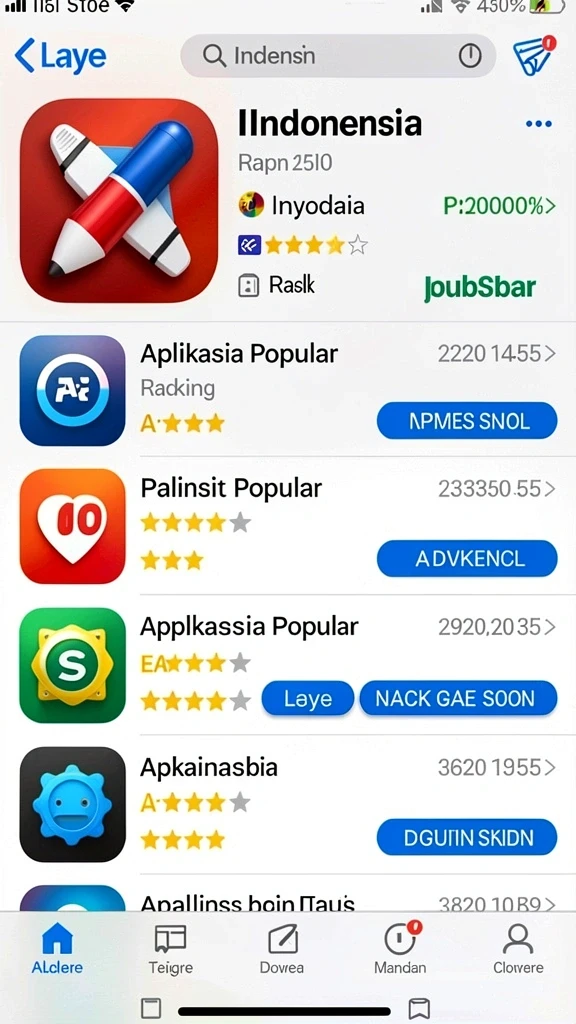Switch to the Mandan tab
The height and width of the screenshot is (1024, 576).
point(400,948)
